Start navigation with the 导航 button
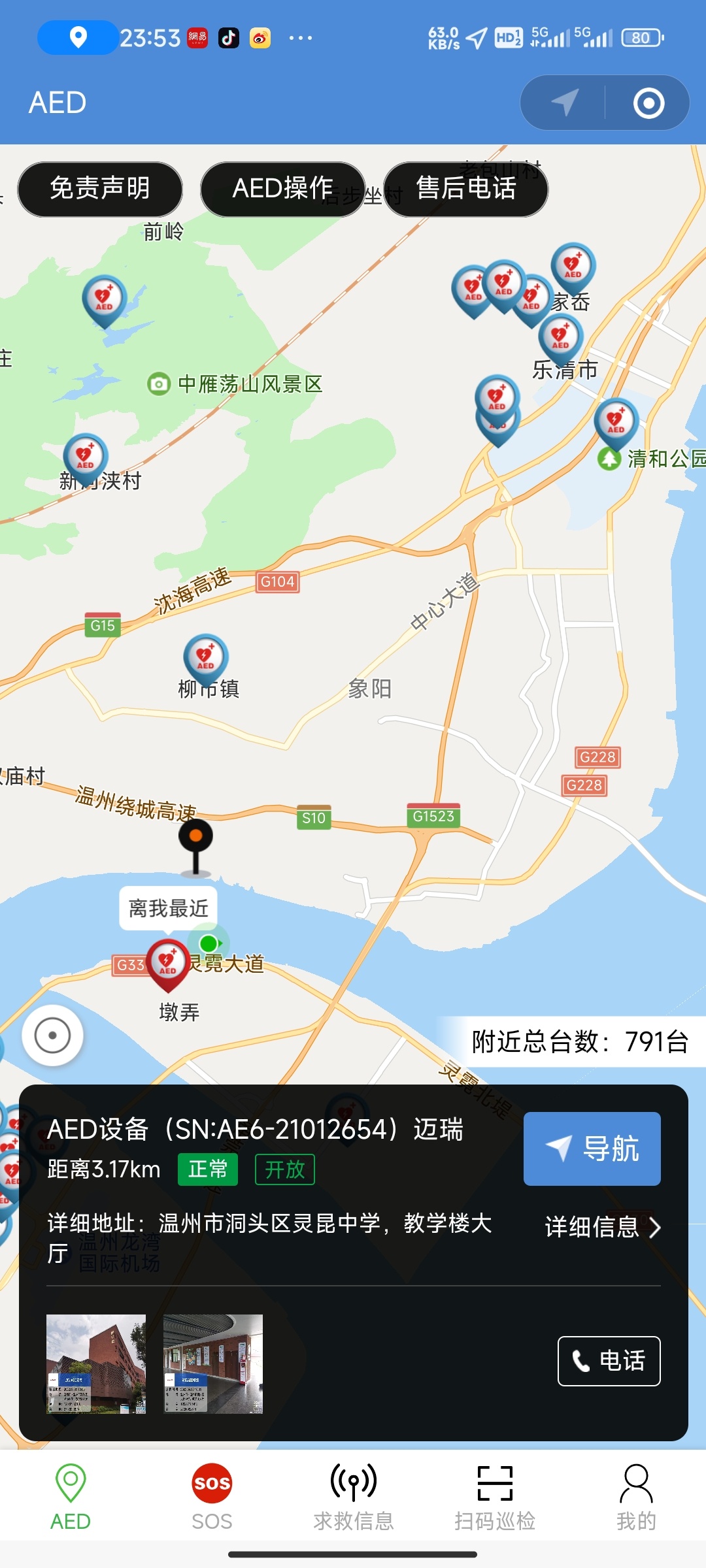This screenshot has height=1568, width=706. click(592, 1149)
